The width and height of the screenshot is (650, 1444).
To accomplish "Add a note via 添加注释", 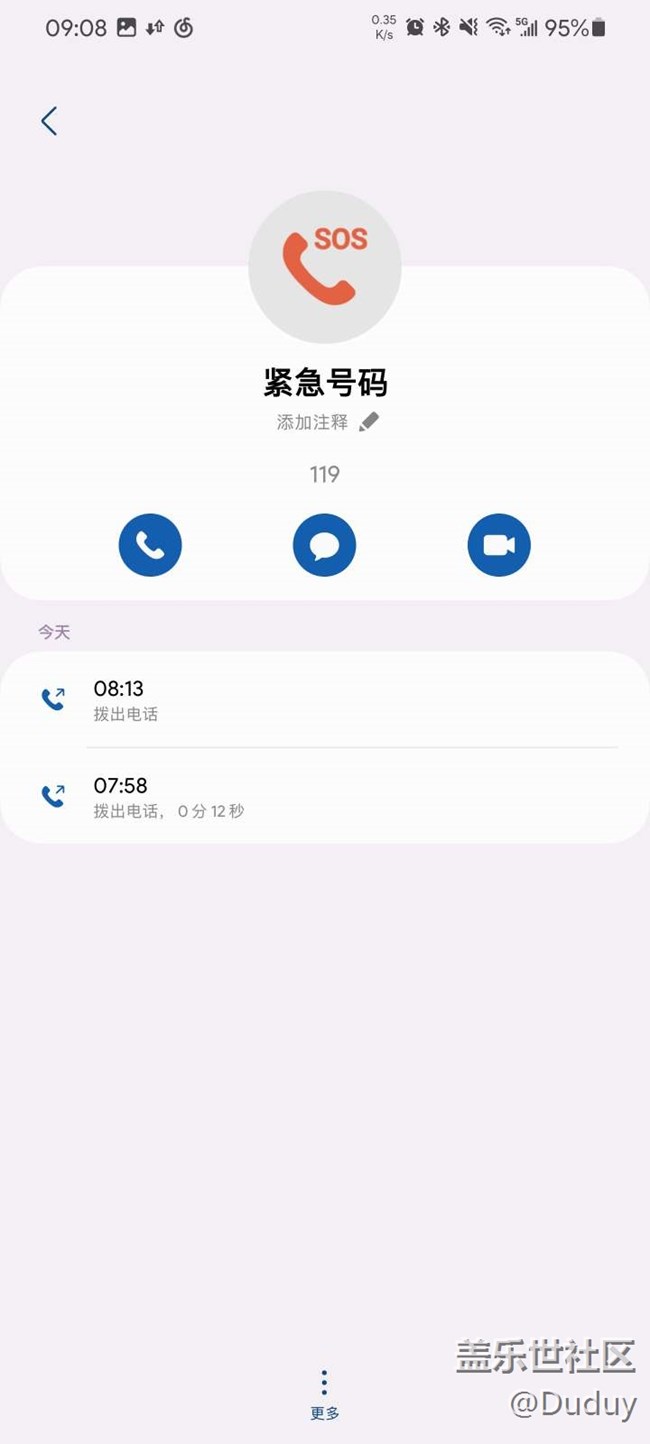I will [x=327, y=422].
